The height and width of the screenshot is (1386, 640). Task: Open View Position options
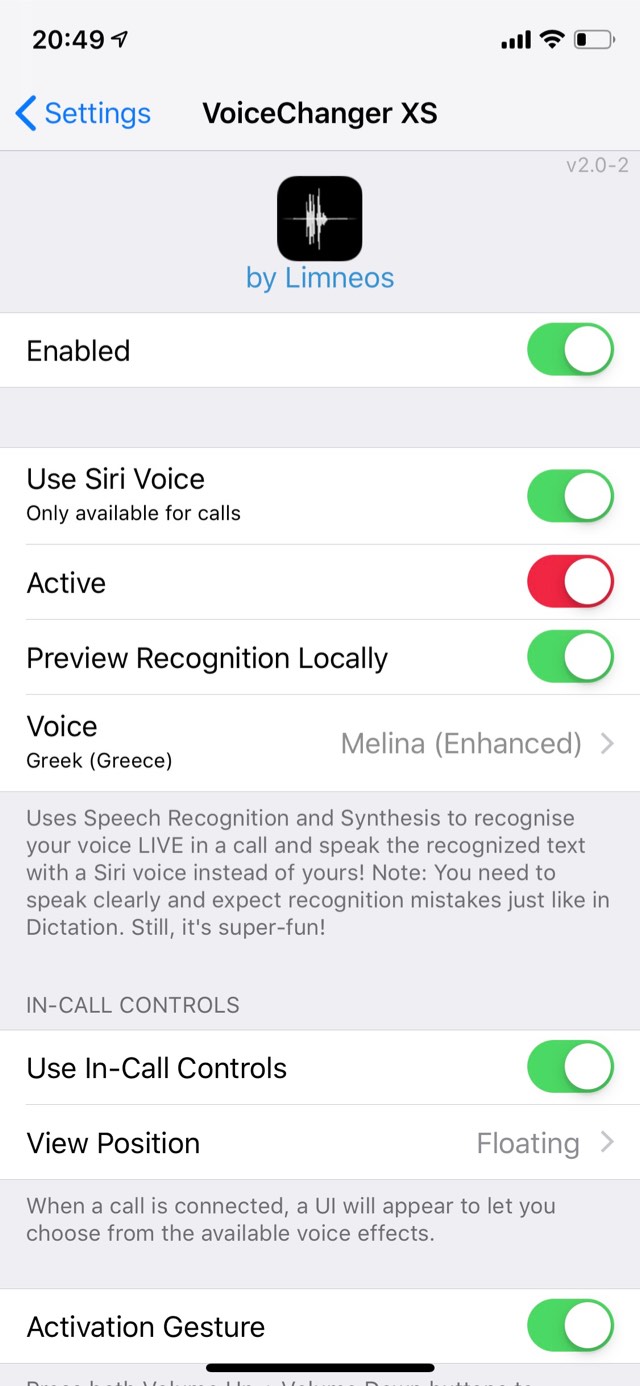tap(320, 1143)
